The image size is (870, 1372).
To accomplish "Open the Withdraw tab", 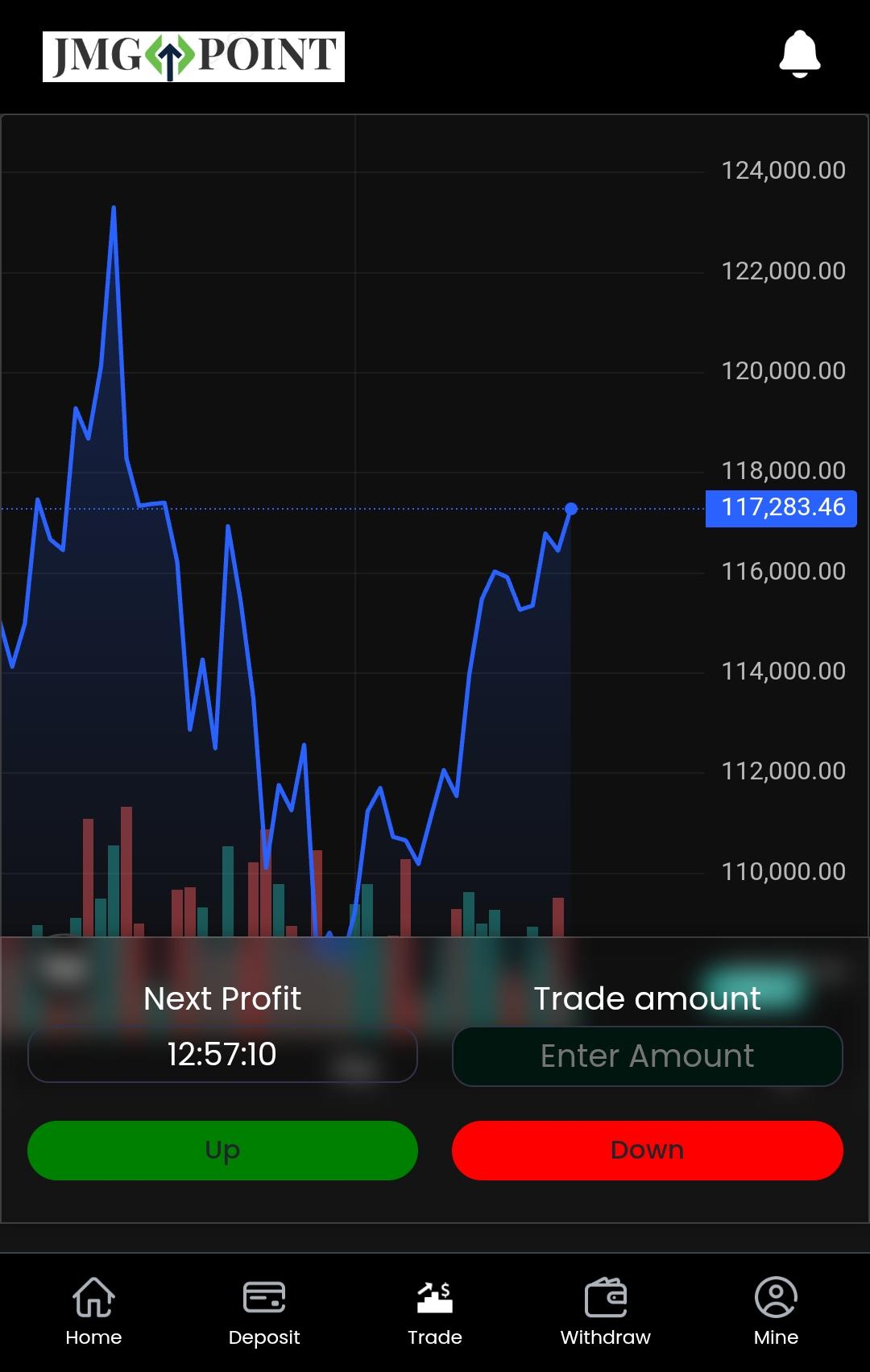I will point(606,1312).
